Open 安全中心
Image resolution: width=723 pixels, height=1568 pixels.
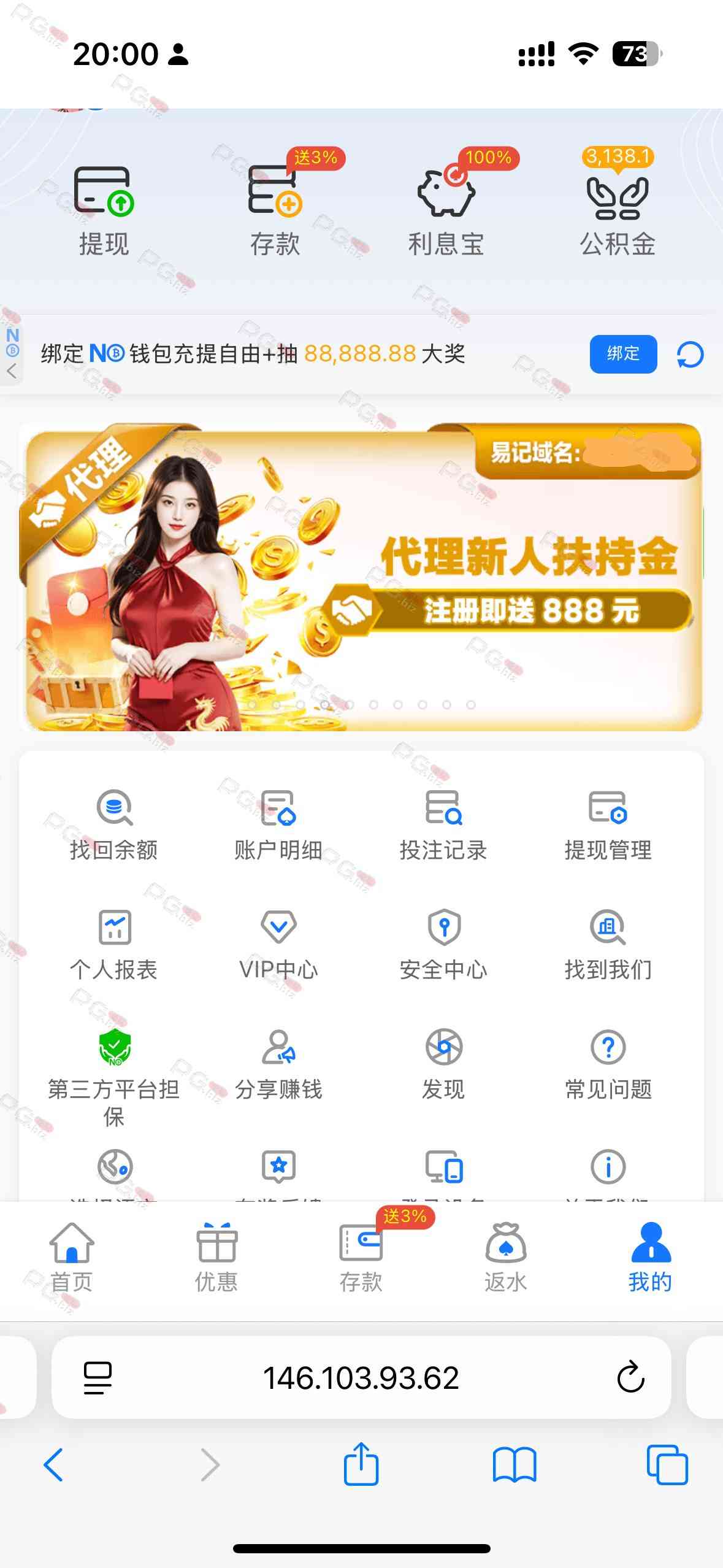443,945
